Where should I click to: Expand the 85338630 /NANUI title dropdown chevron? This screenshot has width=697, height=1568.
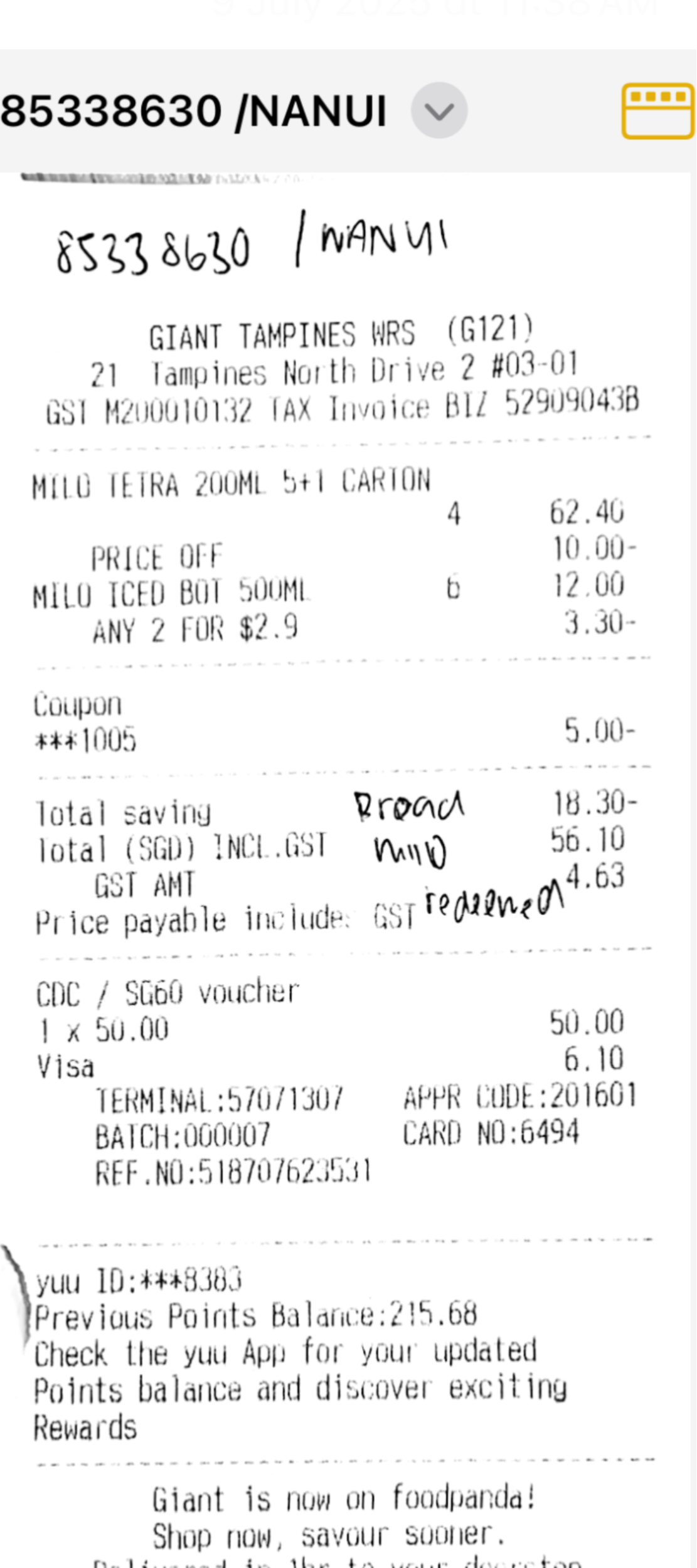pos(439,110)
